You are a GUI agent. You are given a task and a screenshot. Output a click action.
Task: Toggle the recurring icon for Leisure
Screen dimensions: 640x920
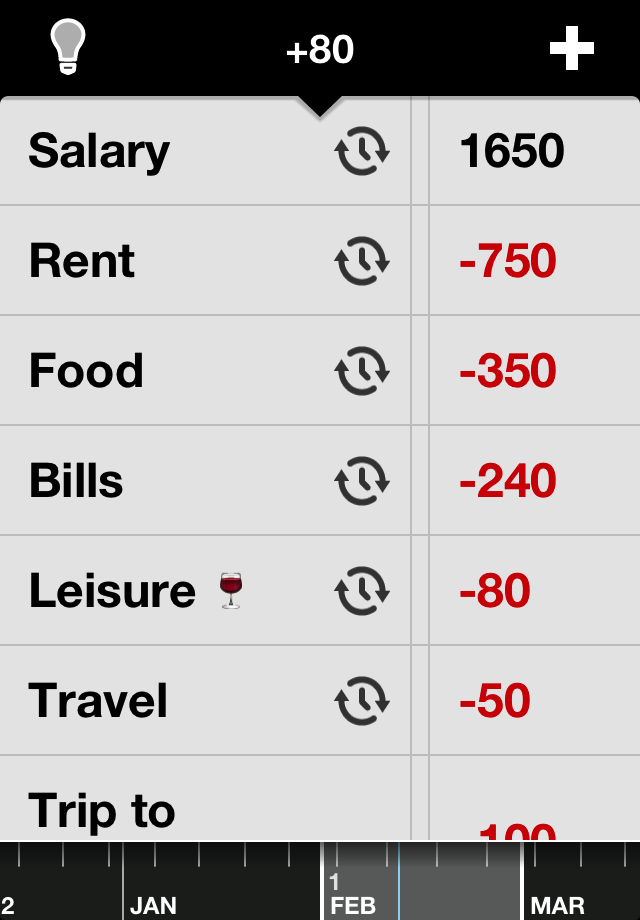click(x=361, y=591)
